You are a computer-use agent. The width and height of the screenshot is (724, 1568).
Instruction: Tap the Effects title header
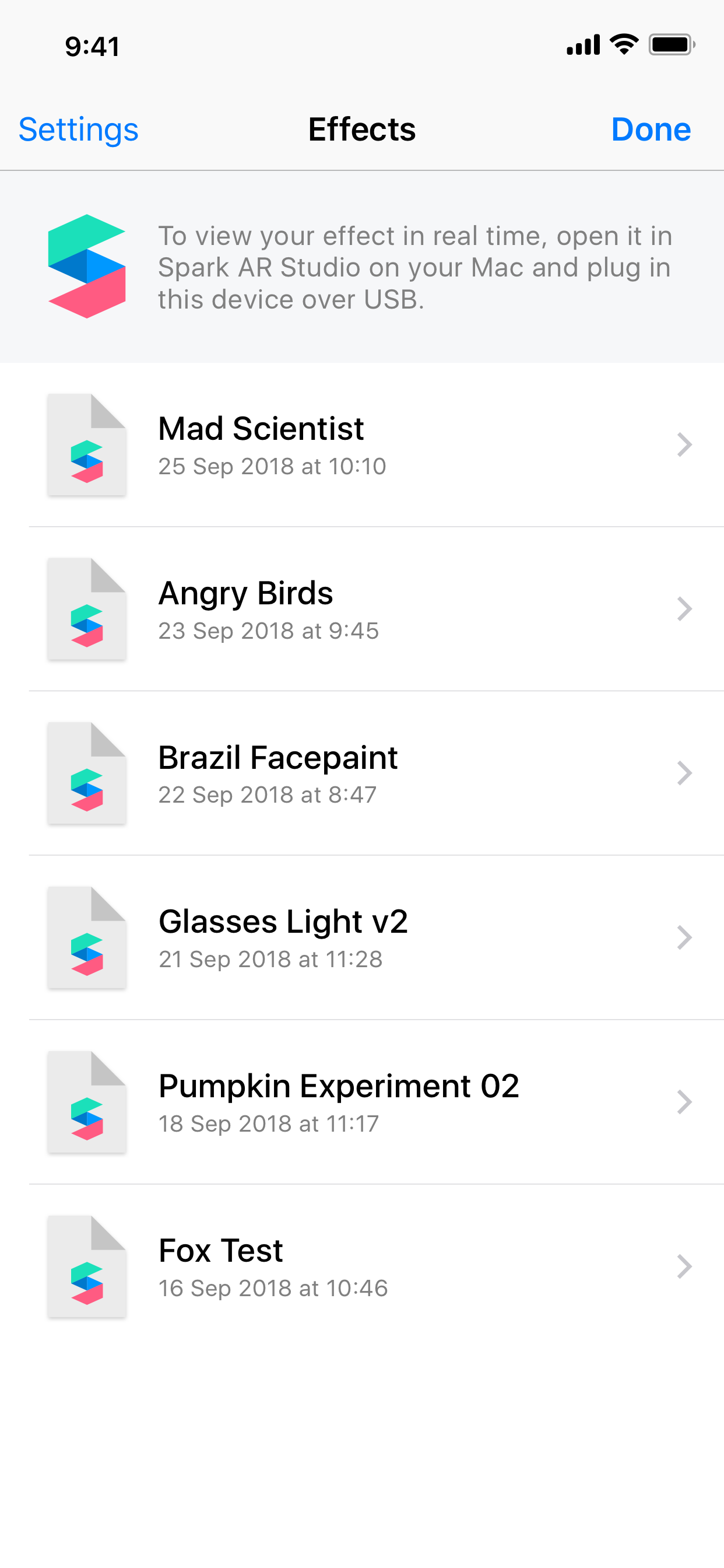[361, 129]
